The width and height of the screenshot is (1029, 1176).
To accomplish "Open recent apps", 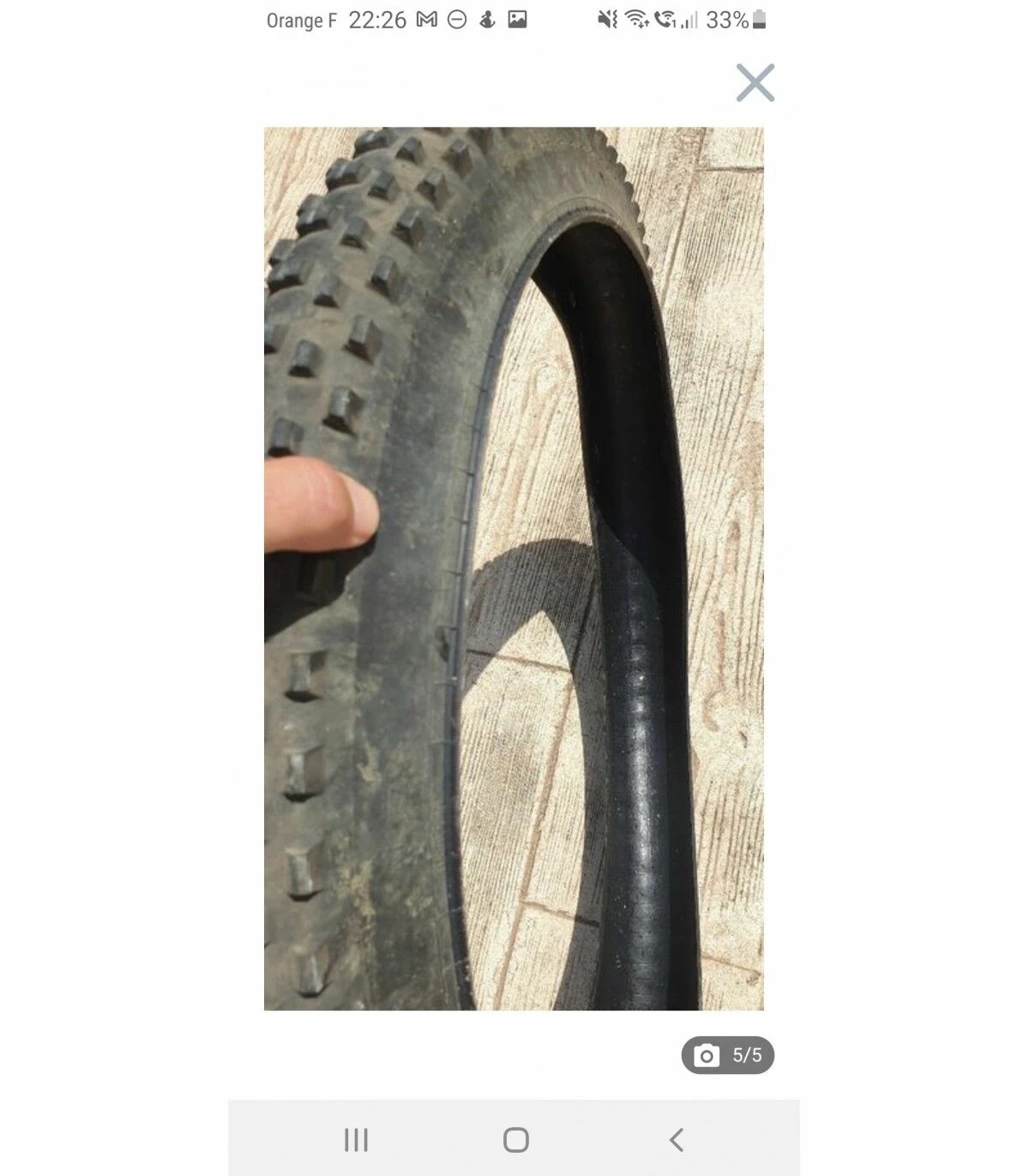I will [356, 1140].
